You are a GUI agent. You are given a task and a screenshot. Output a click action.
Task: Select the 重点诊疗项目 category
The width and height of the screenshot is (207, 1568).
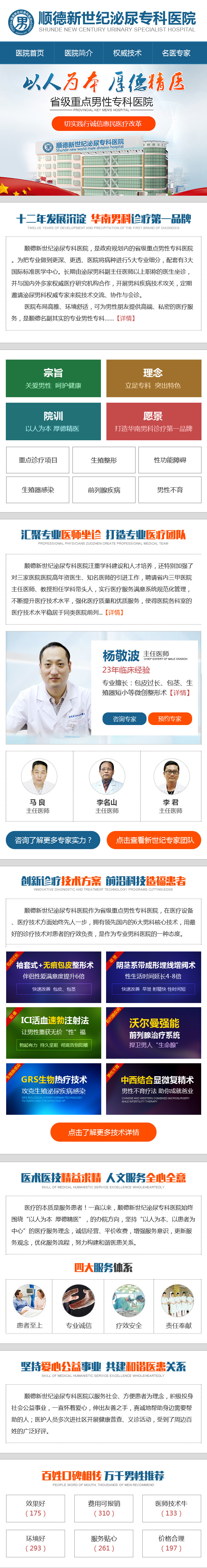click(x=38, y=460)
